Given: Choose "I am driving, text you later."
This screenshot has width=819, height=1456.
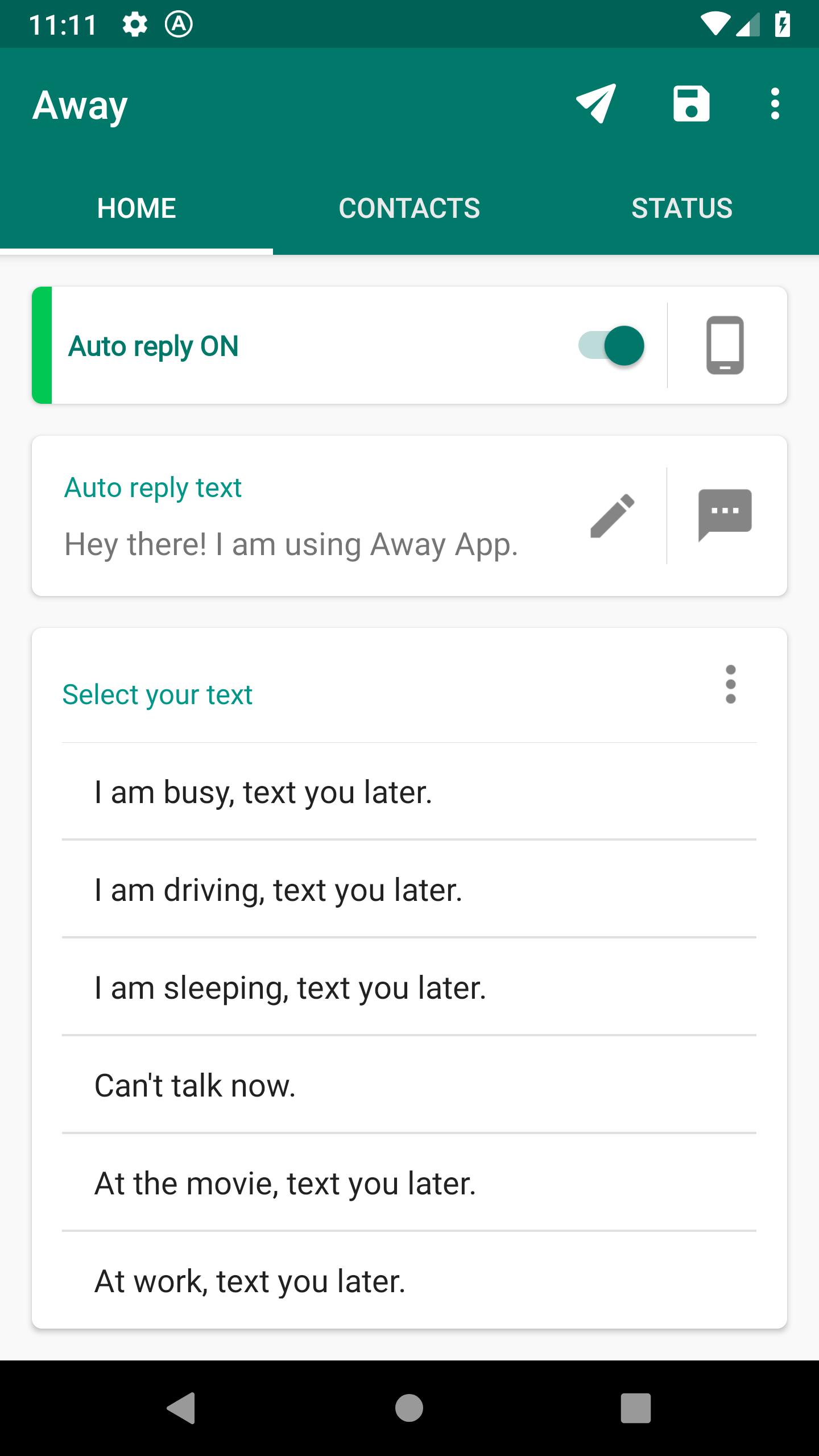Looking at the screenshot, I should [x=409, y=890].
